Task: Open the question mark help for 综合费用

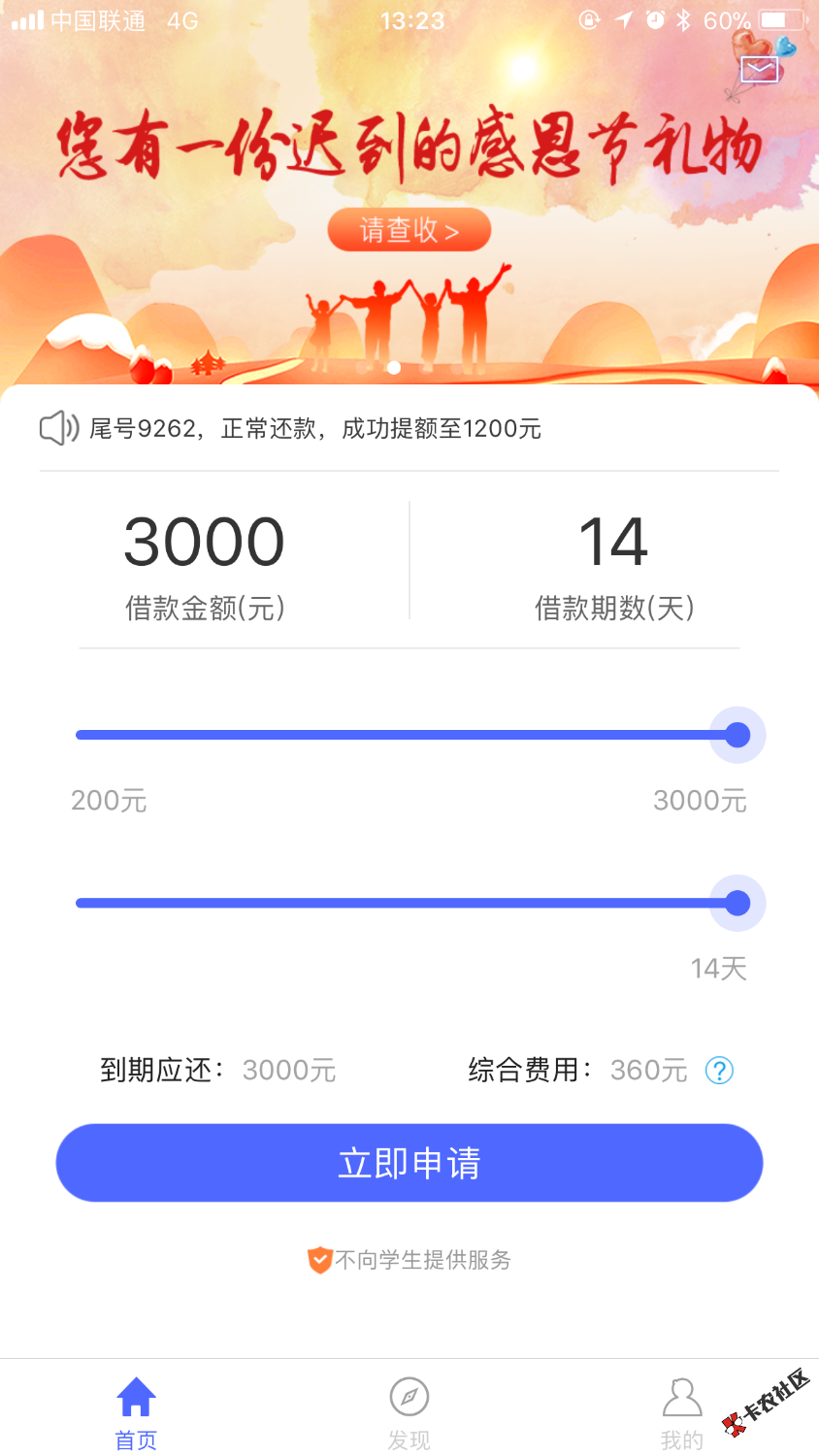Action: click(x=719, y=1071)
